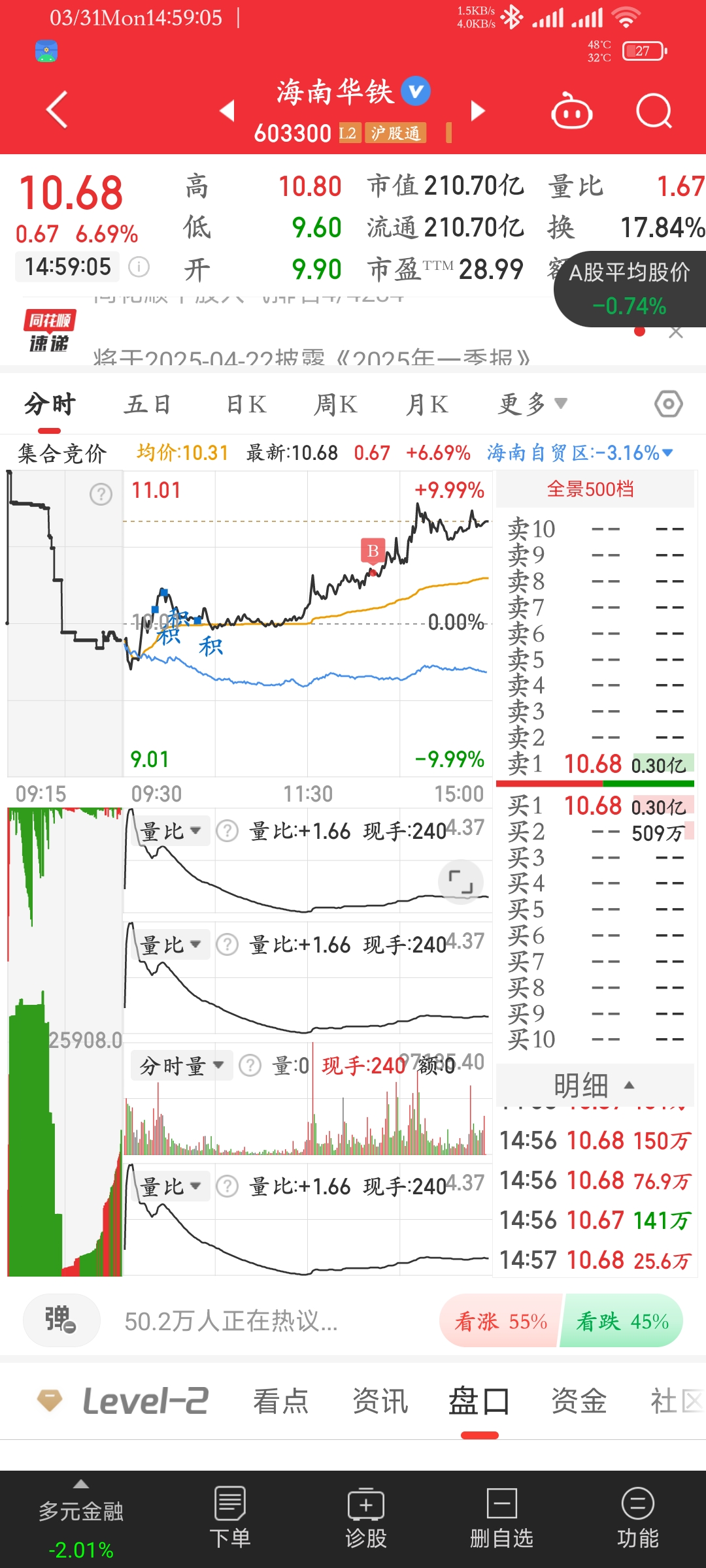Close the A股平均股价 popup
706x1568 pixels.
click(x=676, y=333)
